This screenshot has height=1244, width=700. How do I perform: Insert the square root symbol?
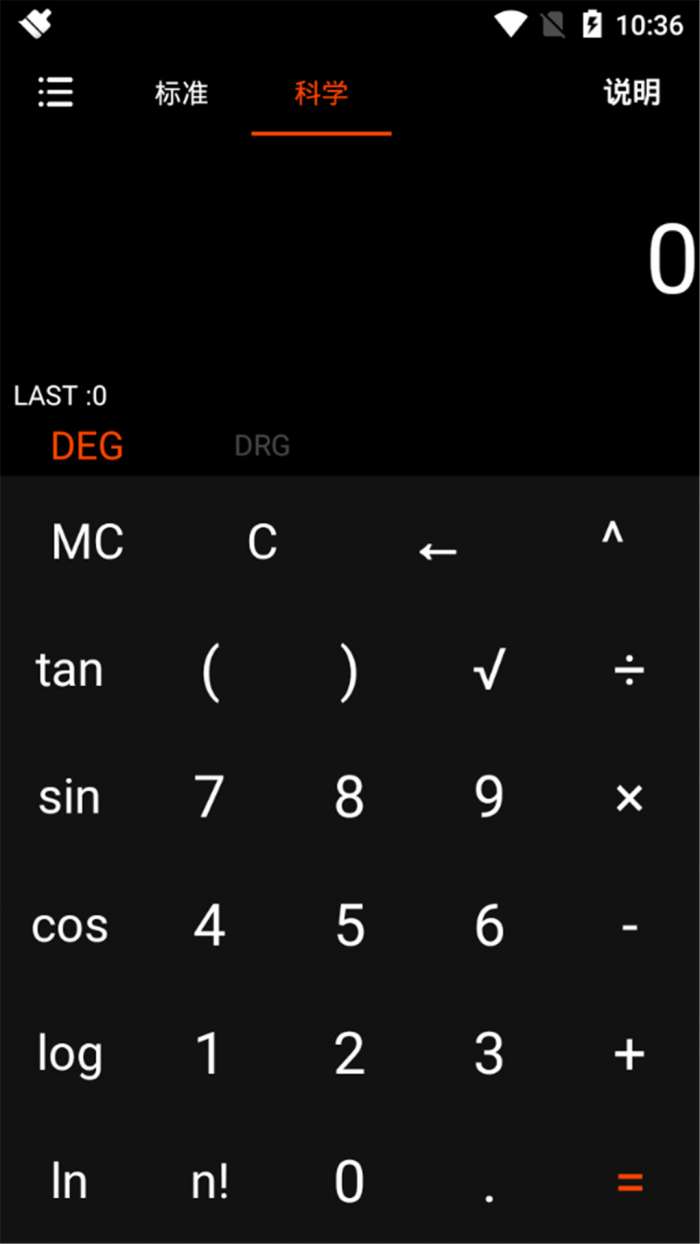pos(489,670)
